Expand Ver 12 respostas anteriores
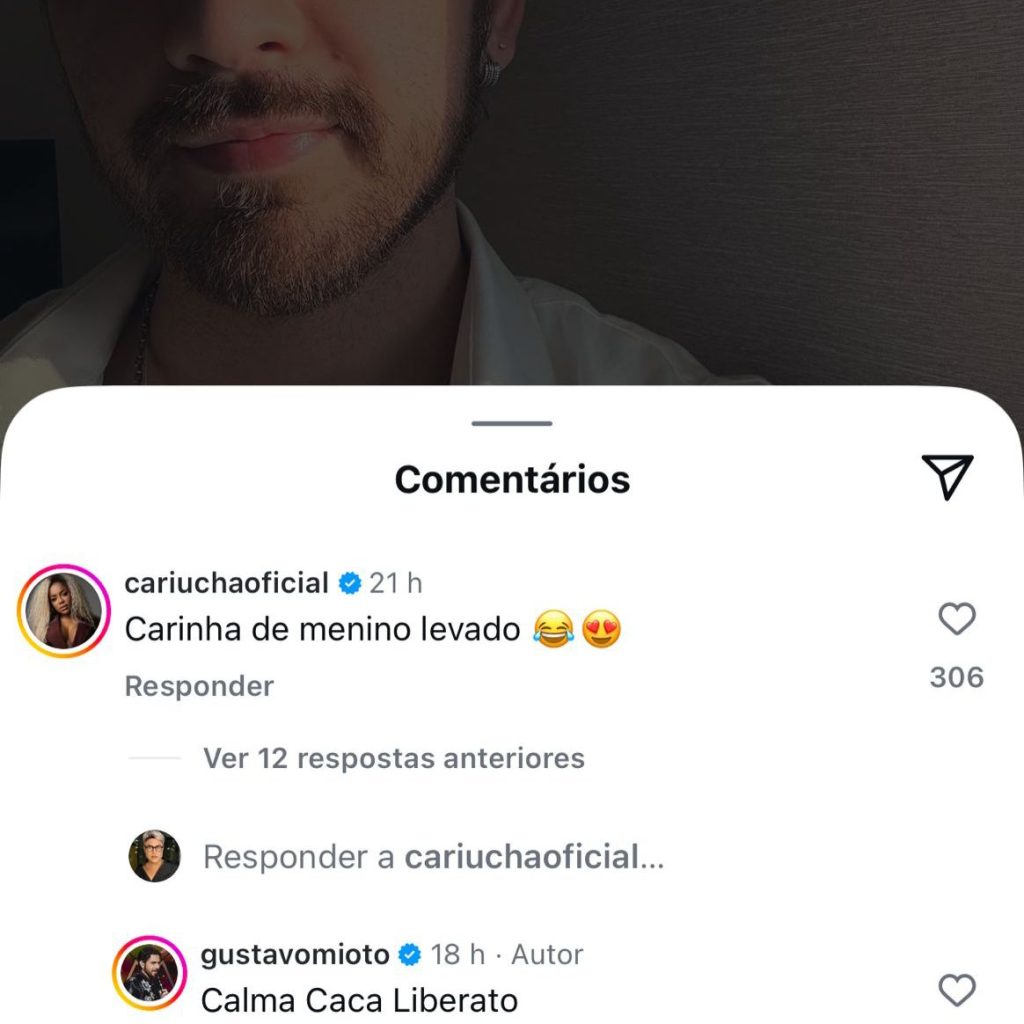Viewport: 1024px width, 1024px height. click(x=393, y=758)
